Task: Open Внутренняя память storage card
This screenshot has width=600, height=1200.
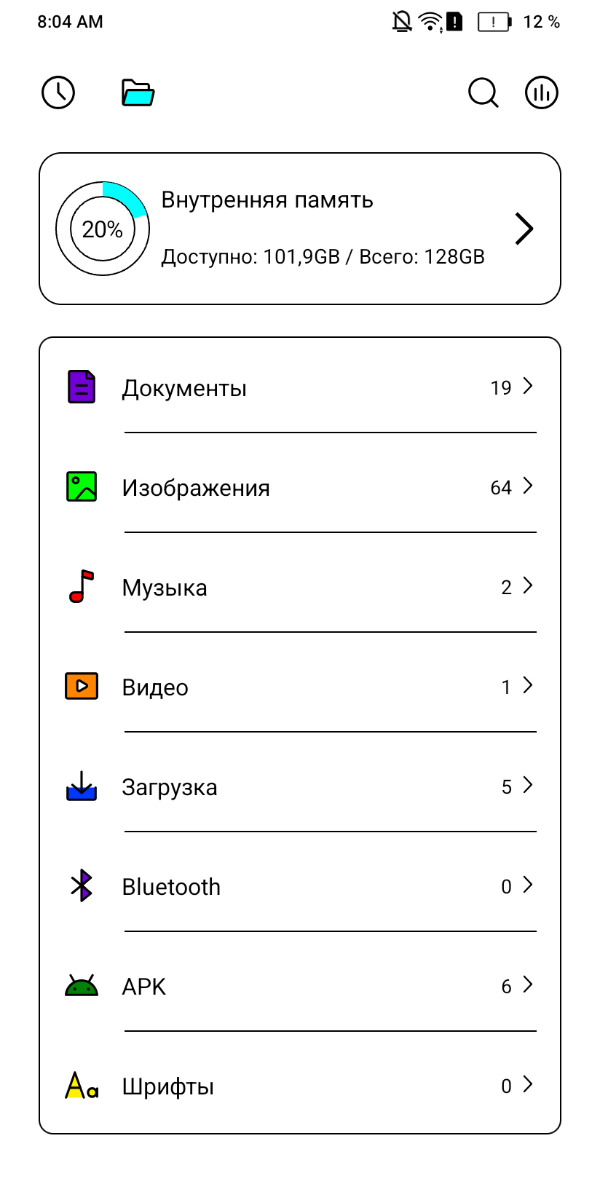Action: click(x=300, y=229)
